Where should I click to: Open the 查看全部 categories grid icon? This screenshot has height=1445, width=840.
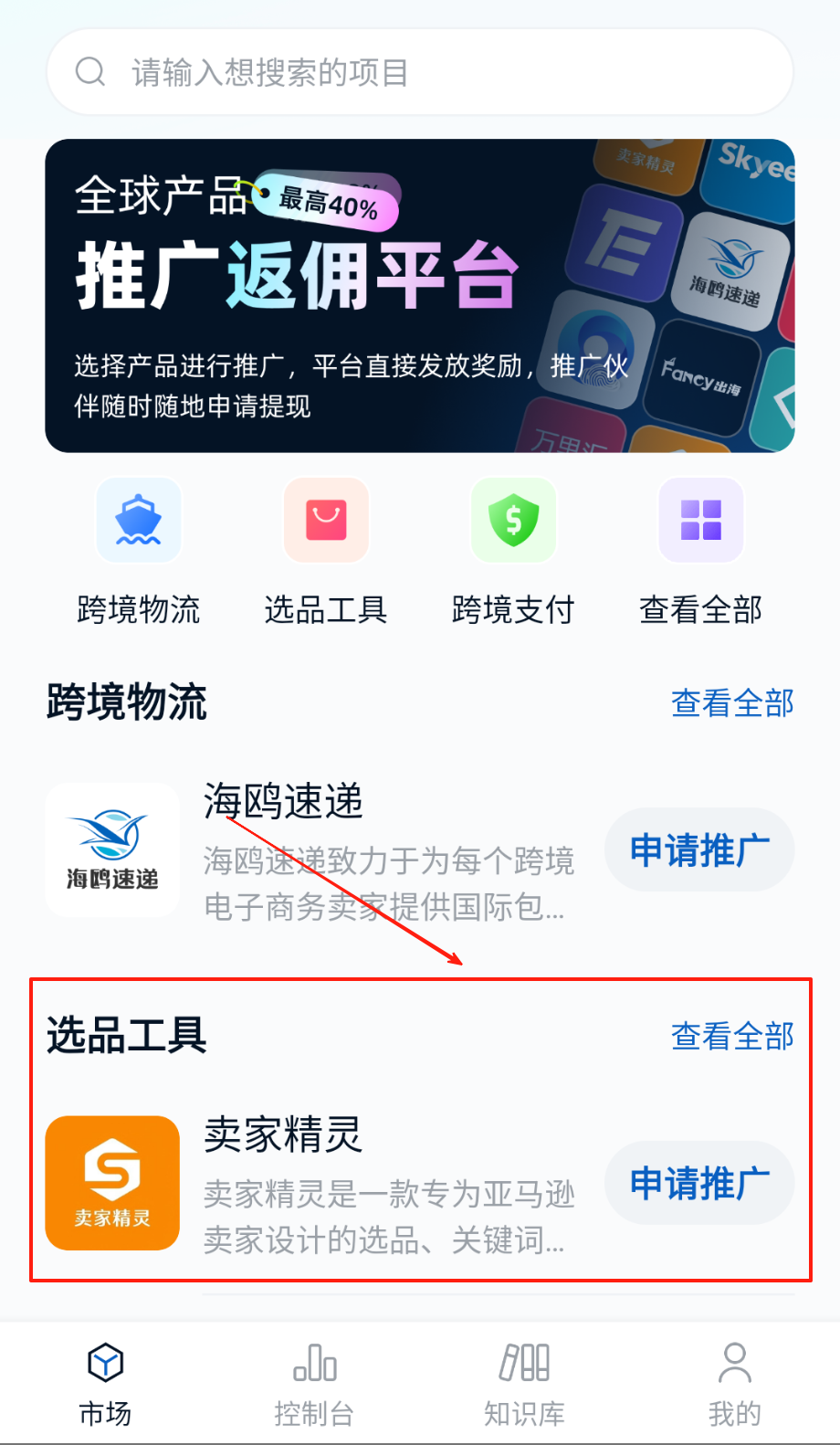(700, 521)
